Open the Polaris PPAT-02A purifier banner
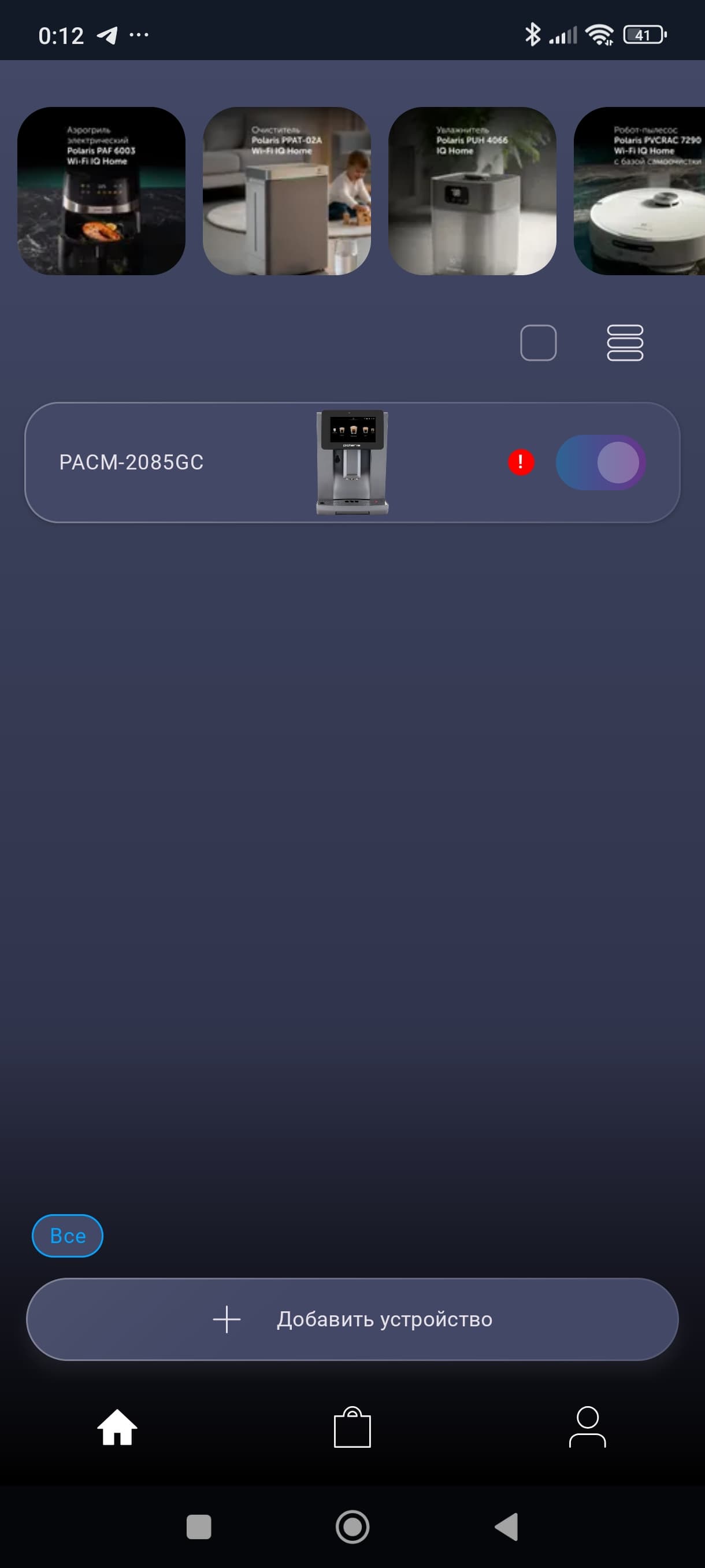Screen dimensions: 705x1568 click(x=287, y=191)
